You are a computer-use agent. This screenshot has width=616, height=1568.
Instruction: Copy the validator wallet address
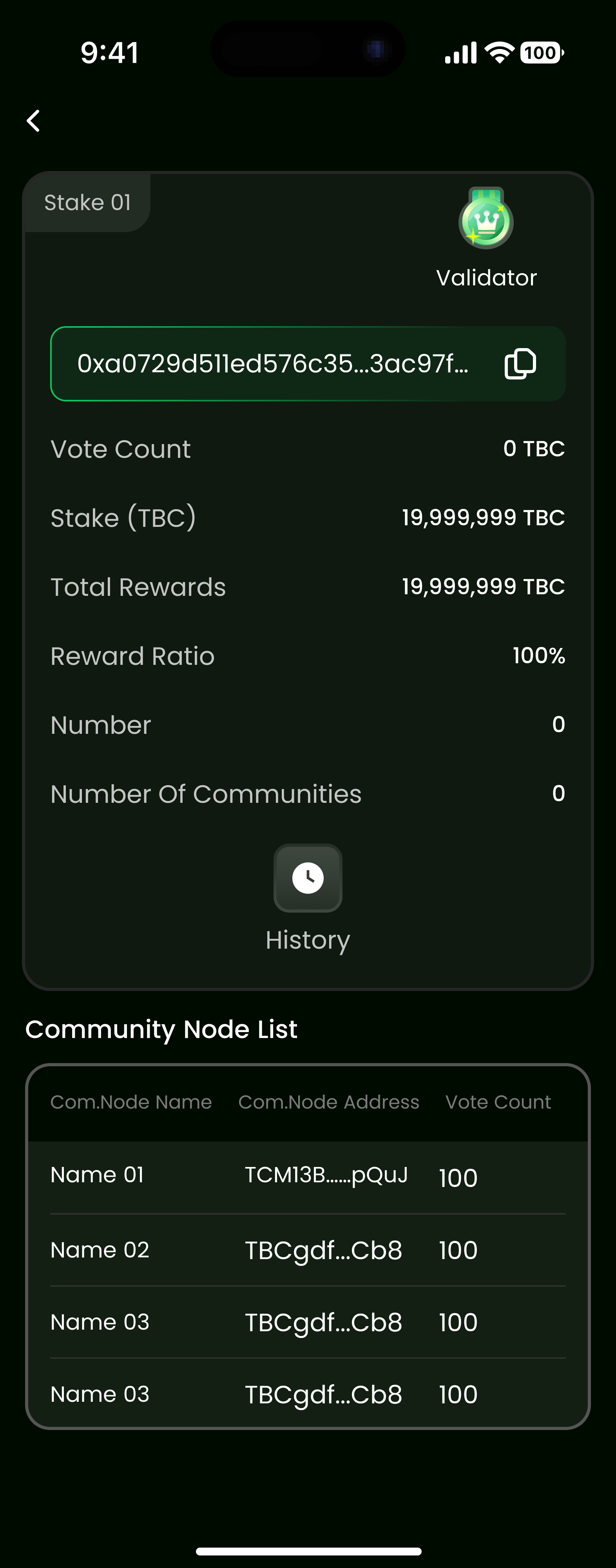coord(520,364)
